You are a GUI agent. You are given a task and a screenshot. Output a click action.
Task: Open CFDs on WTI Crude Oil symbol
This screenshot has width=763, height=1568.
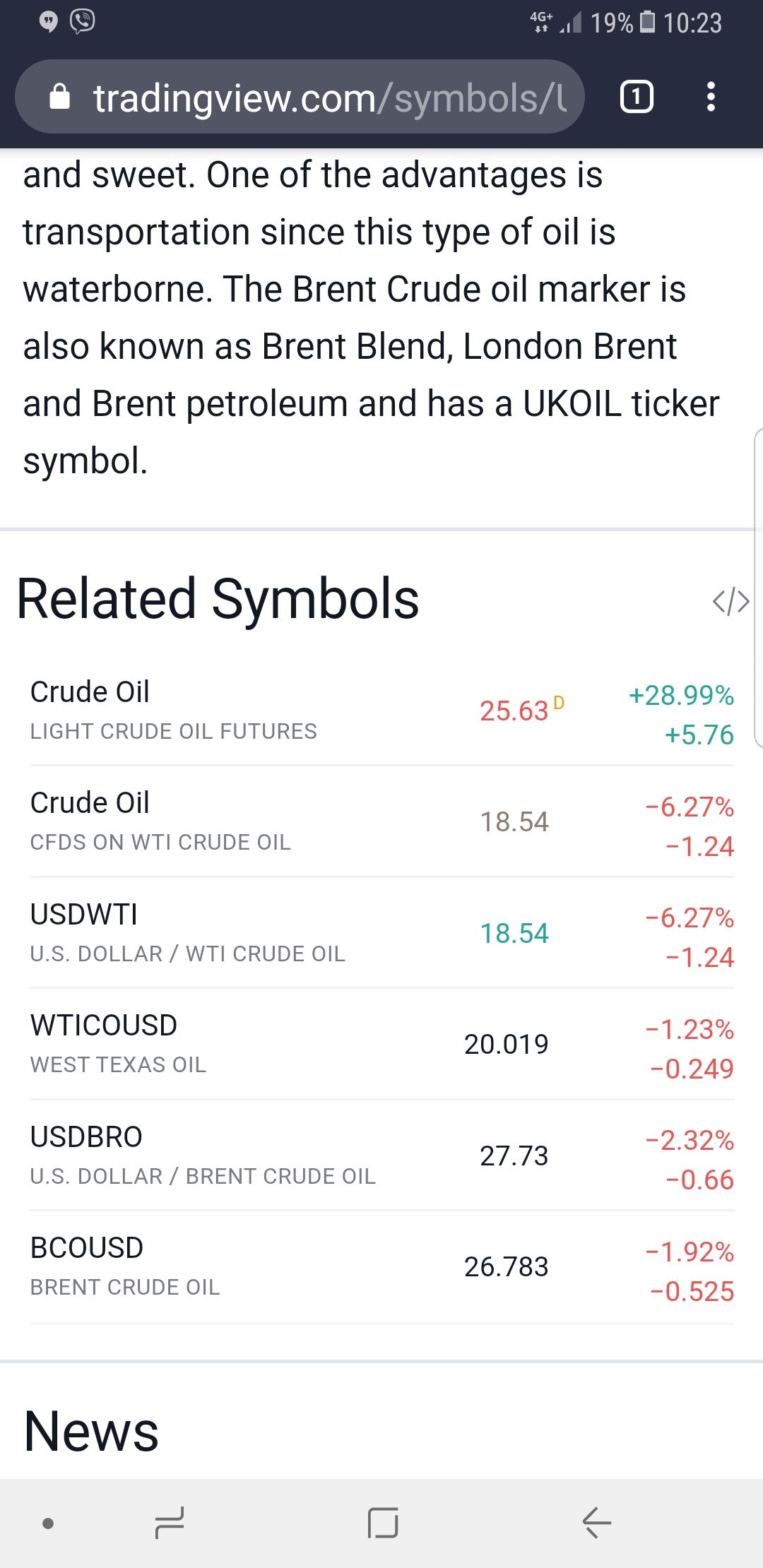click(160, 821)
